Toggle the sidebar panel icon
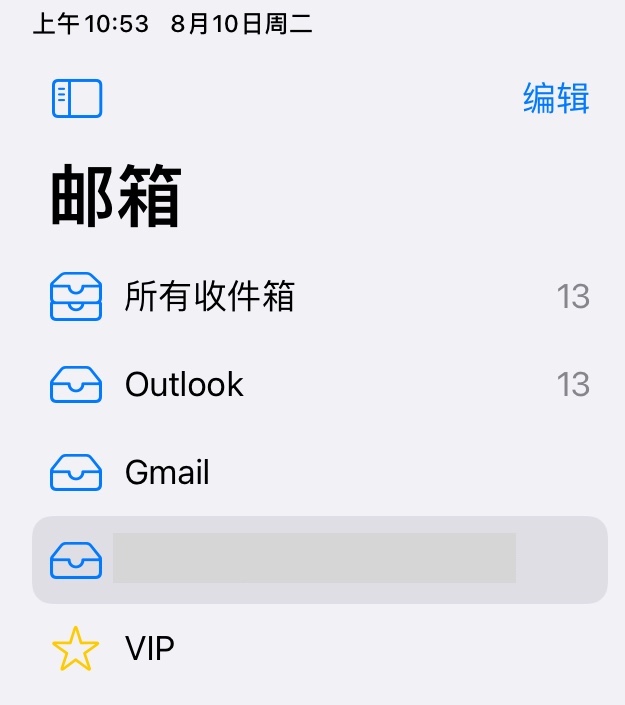625x705 pixels. point(77,98)
